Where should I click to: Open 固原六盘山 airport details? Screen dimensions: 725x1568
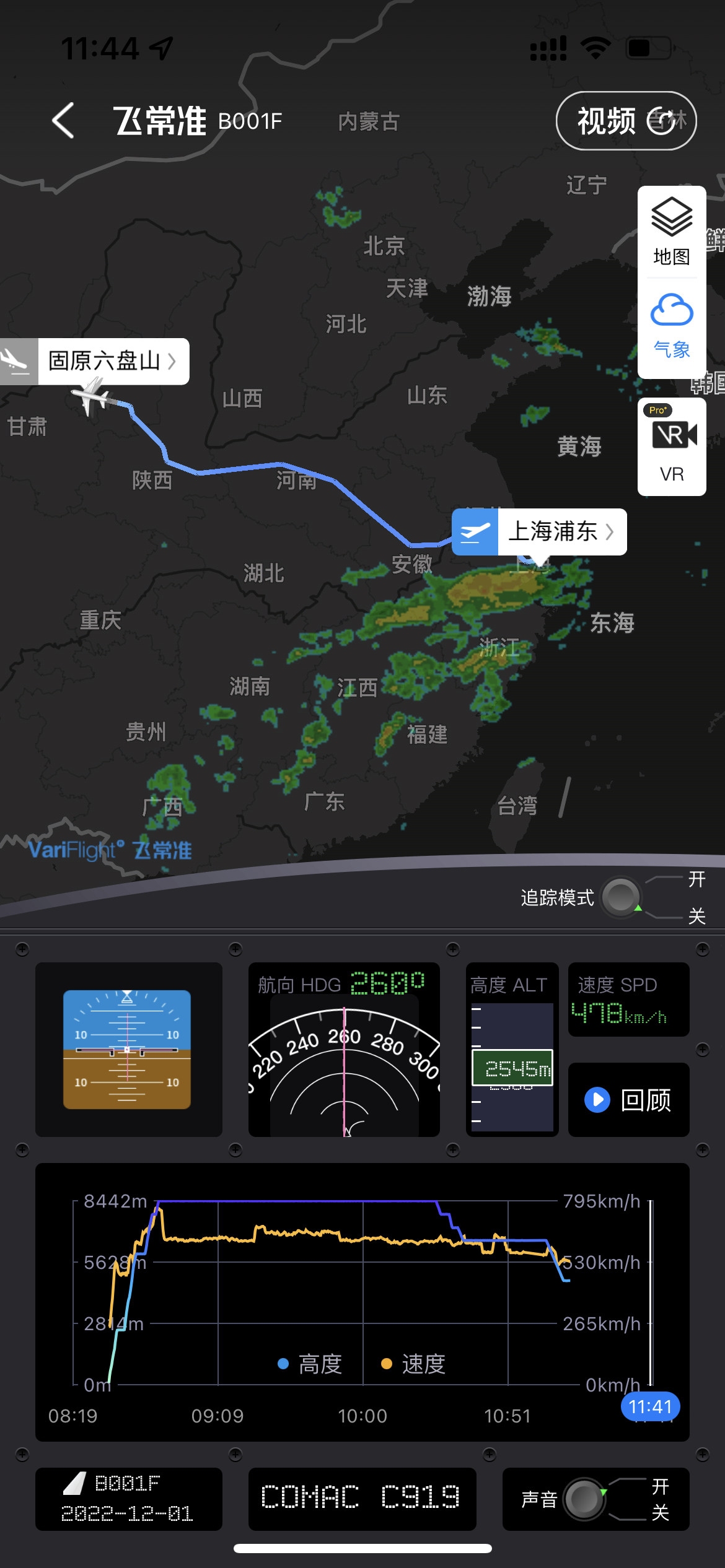(94, 361)
